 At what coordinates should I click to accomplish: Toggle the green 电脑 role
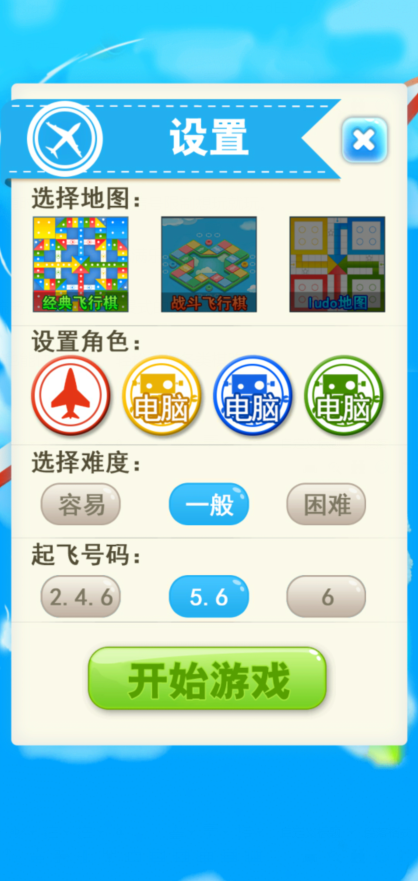coord(344,396)
